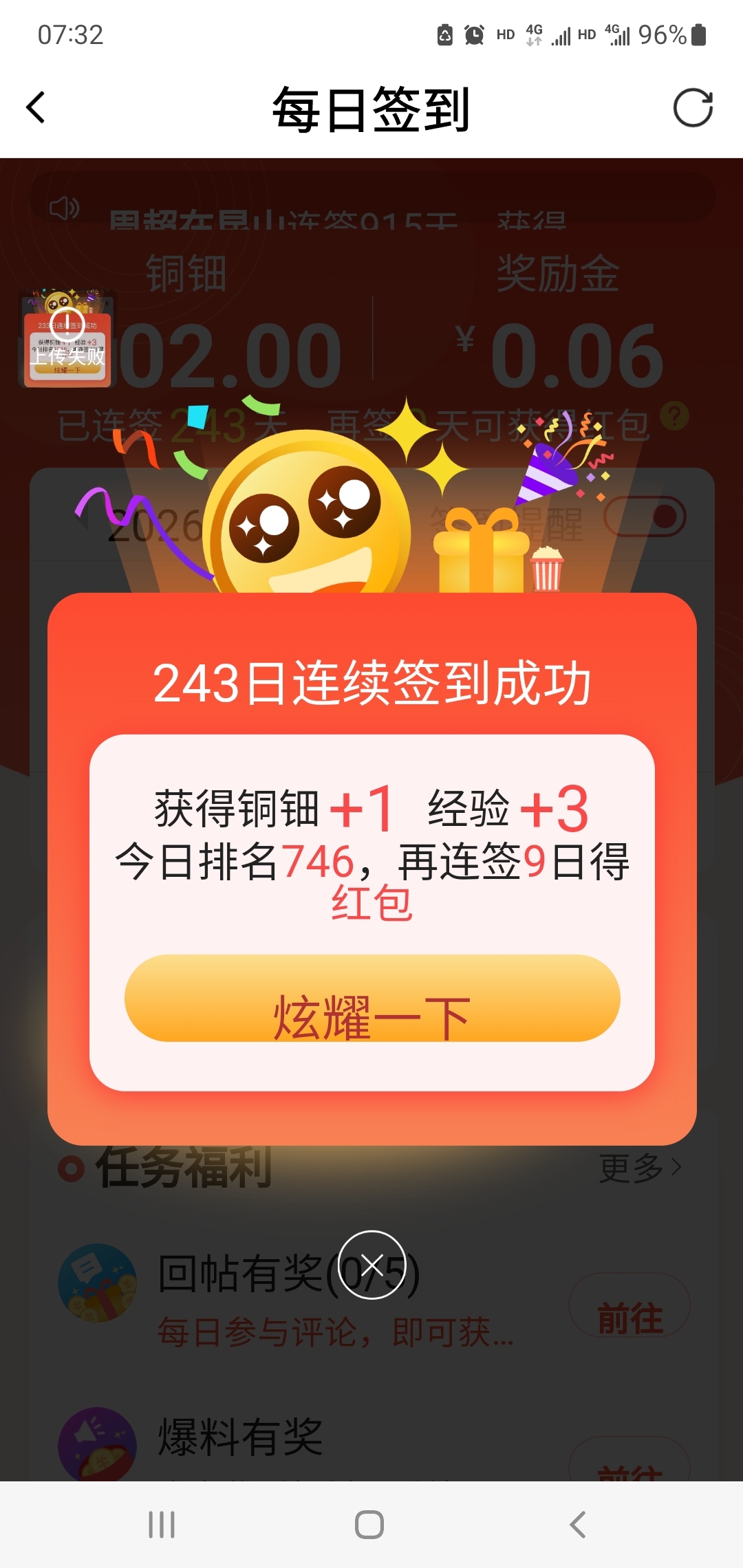Go back from 每日签到 page
The width and height of the screenshot is (743, 1568).
(x=36, y=108)
